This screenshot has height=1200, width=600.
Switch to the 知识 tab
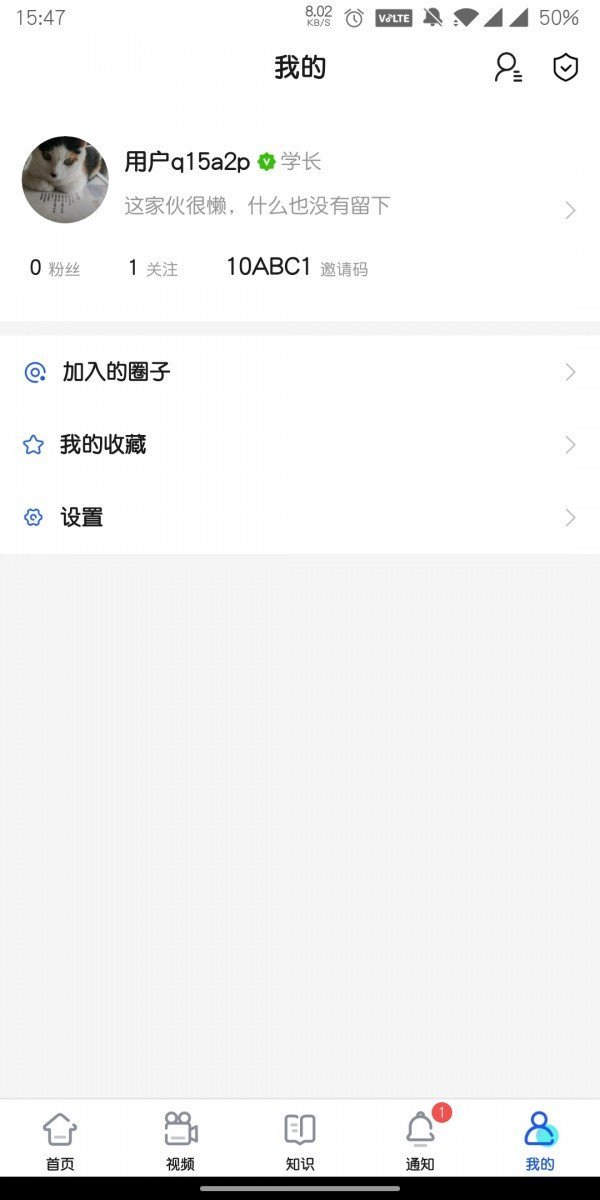tap(300, 1142)
